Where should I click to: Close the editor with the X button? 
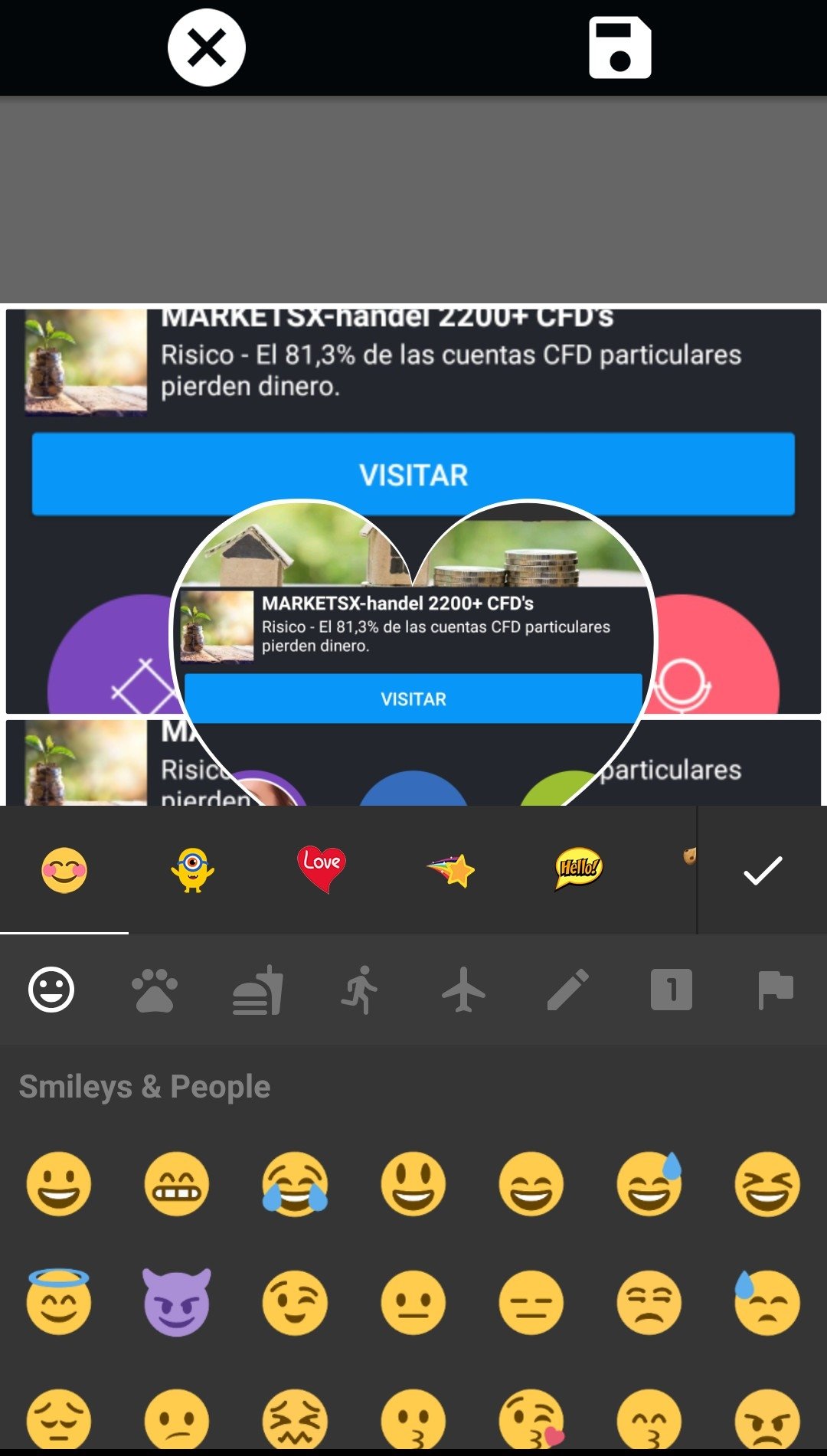tap(206, 47)
